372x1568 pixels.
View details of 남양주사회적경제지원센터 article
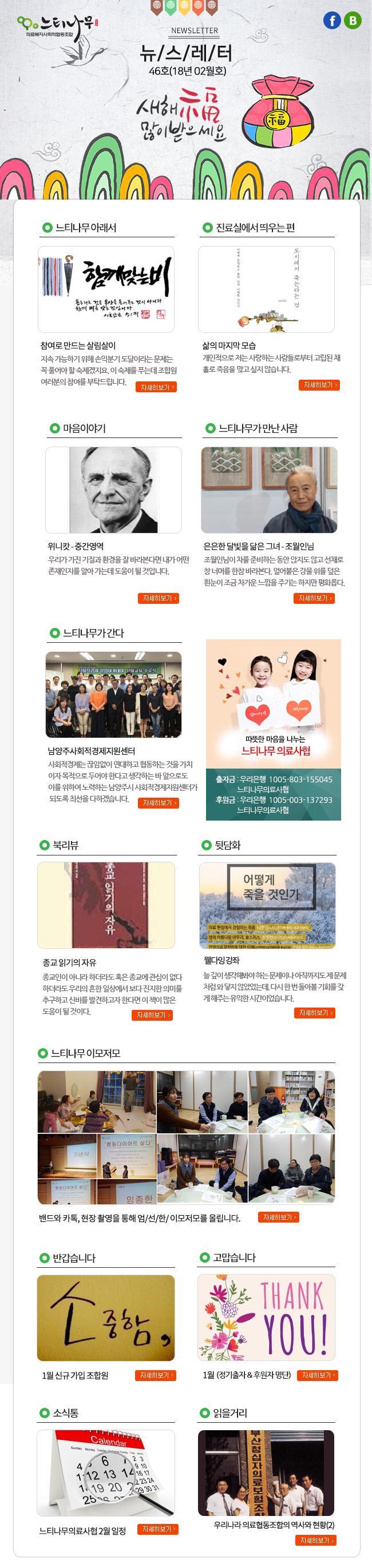tap(159, 803)
